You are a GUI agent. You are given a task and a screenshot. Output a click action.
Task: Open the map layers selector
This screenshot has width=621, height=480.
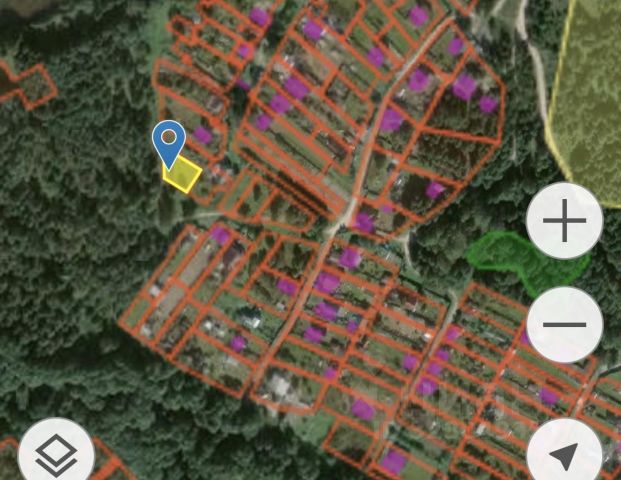point(56,456)
